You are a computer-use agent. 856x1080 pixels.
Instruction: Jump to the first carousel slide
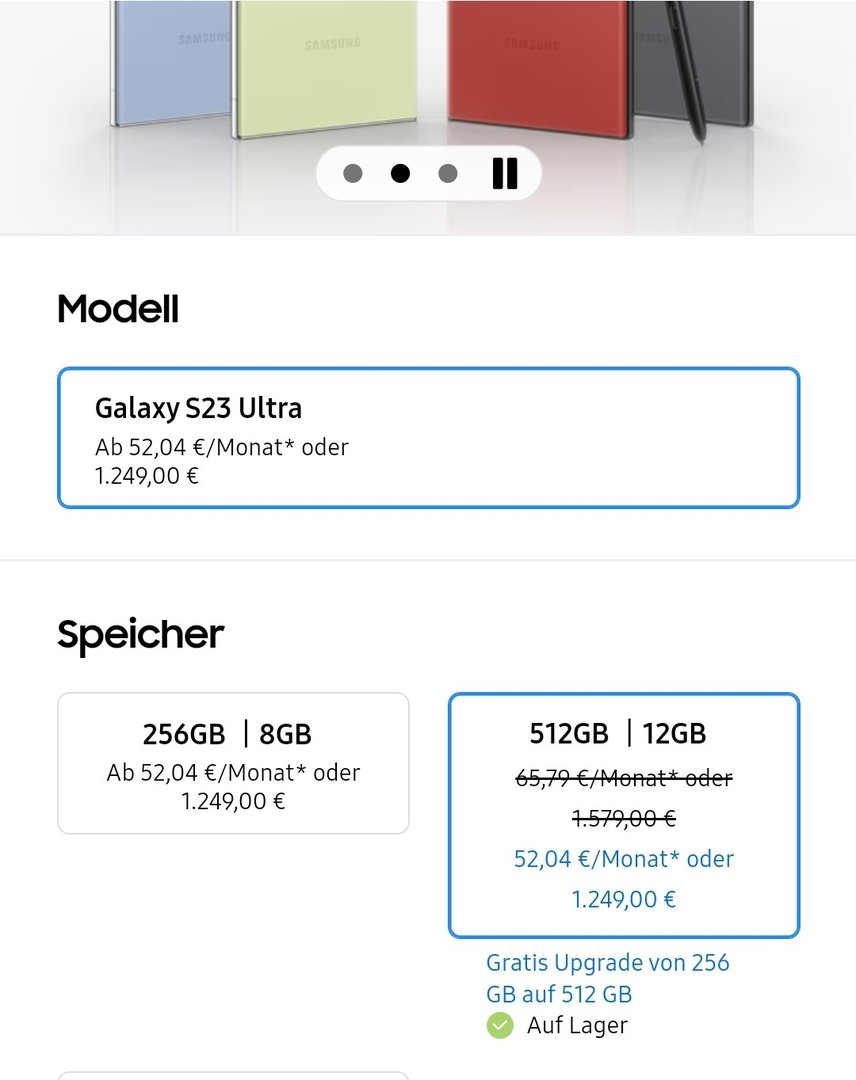tap(352, 174)
